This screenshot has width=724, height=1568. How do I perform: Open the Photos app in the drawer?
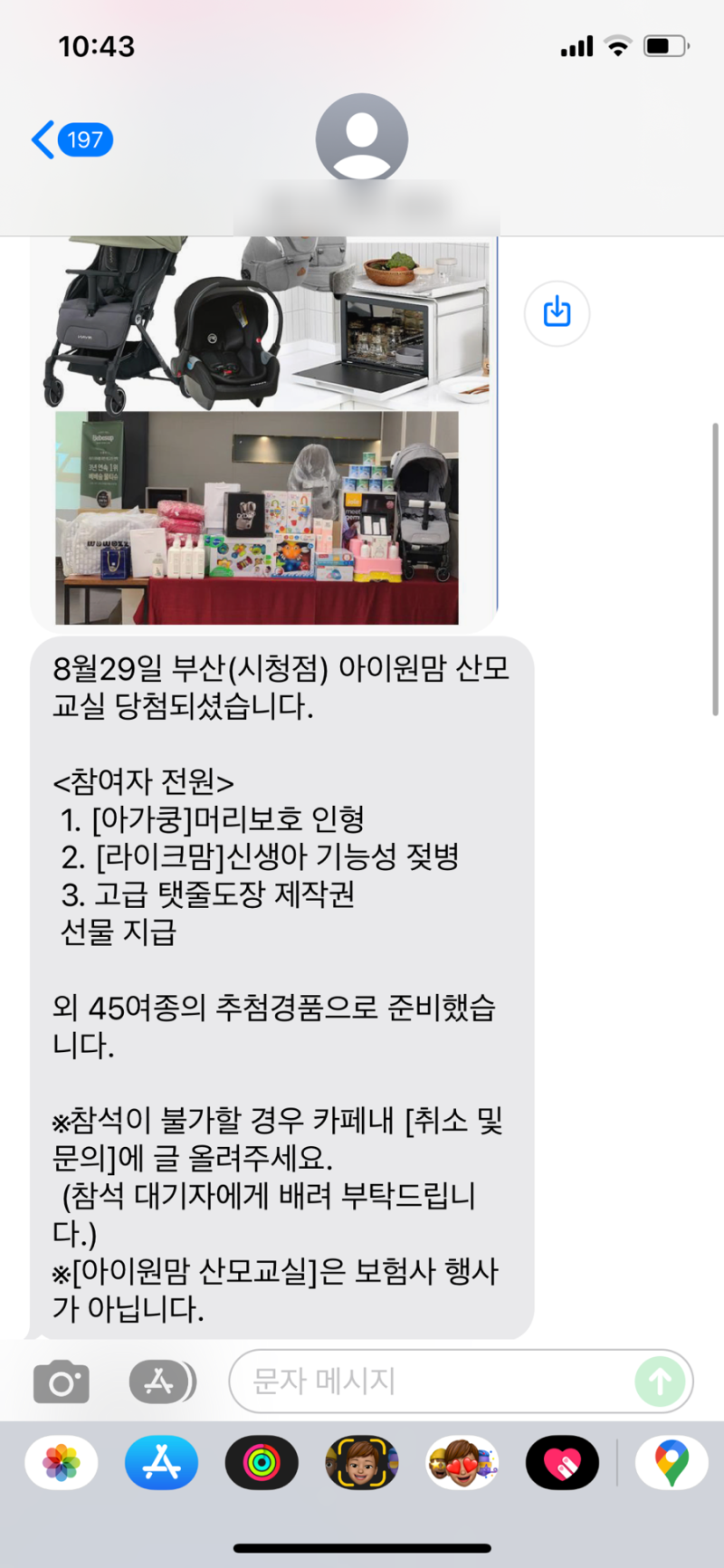[62, 1462]
